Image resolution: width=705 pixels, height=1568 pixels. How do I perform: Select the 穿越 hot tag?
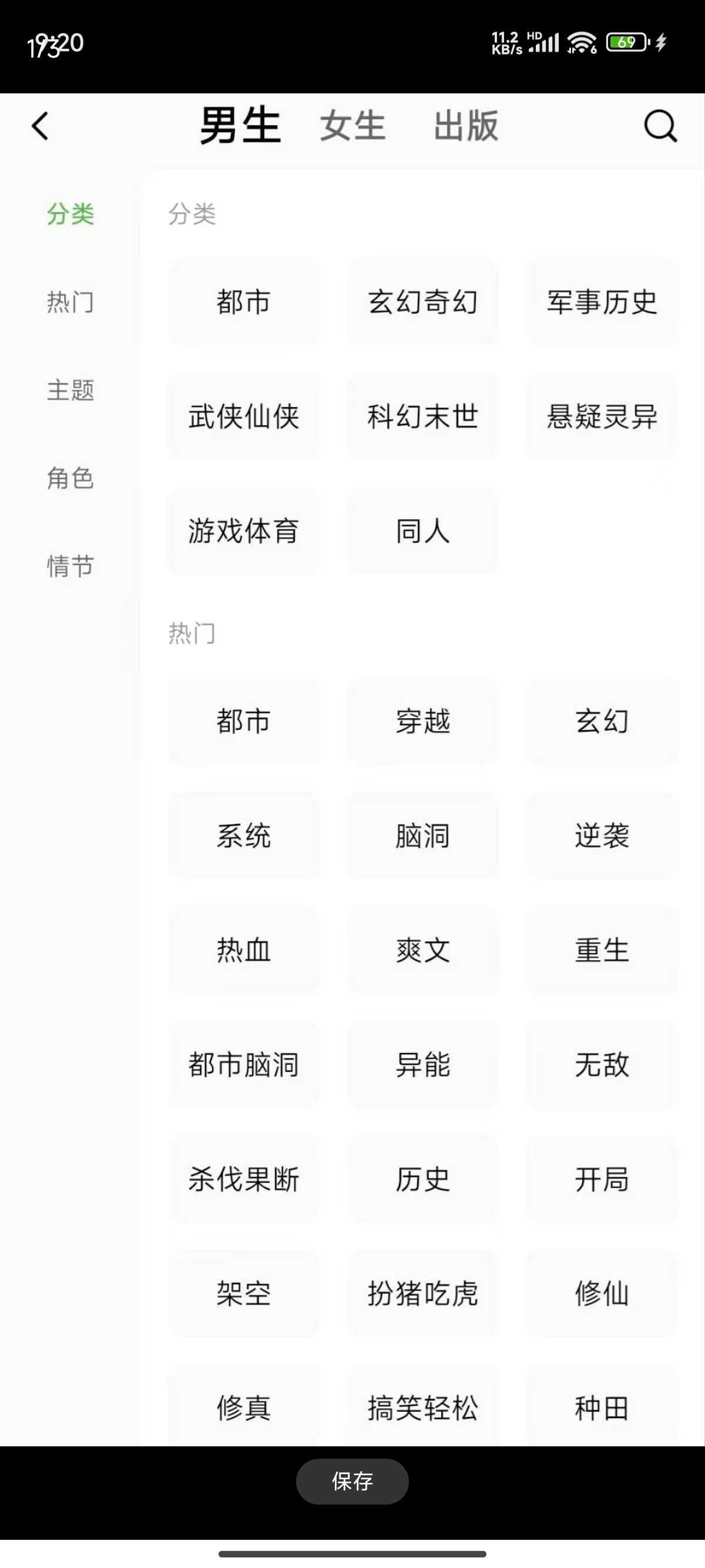[x=422, y=721]
